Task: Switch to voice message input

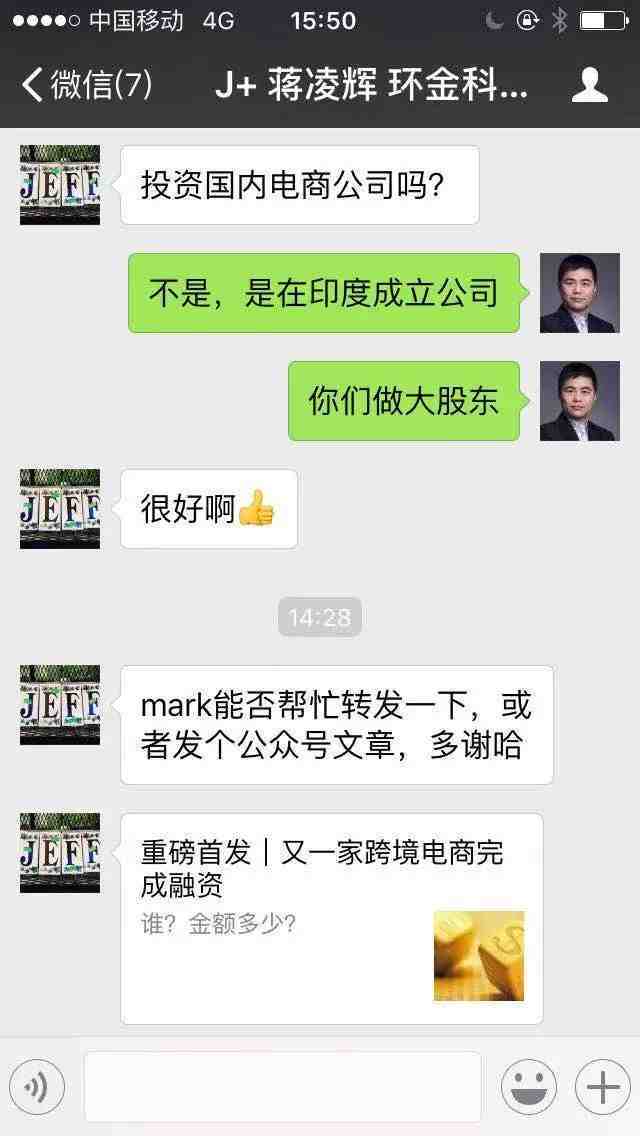Action: pyautogui.click(x=37, y=1086)
